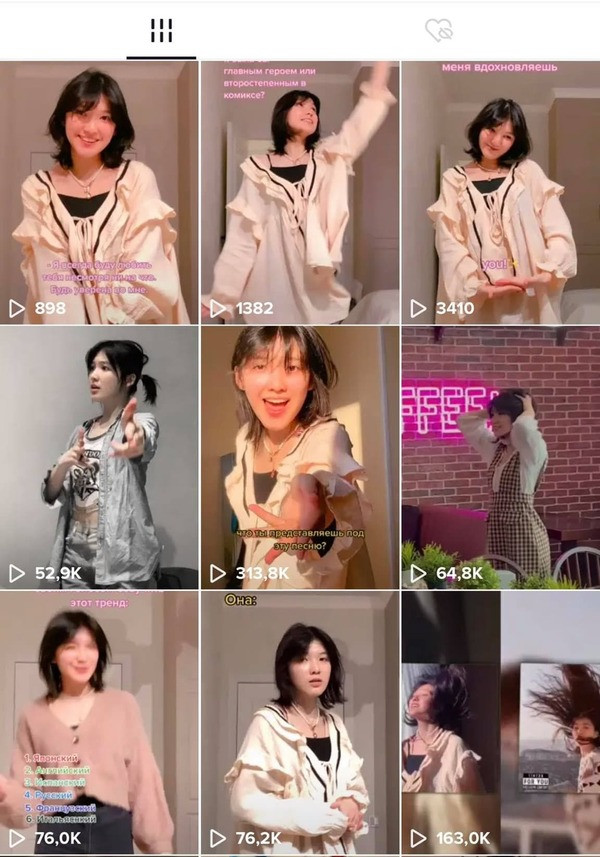Open the video with 163,0K views
The image size is (600, 857).
pos(500,721)
